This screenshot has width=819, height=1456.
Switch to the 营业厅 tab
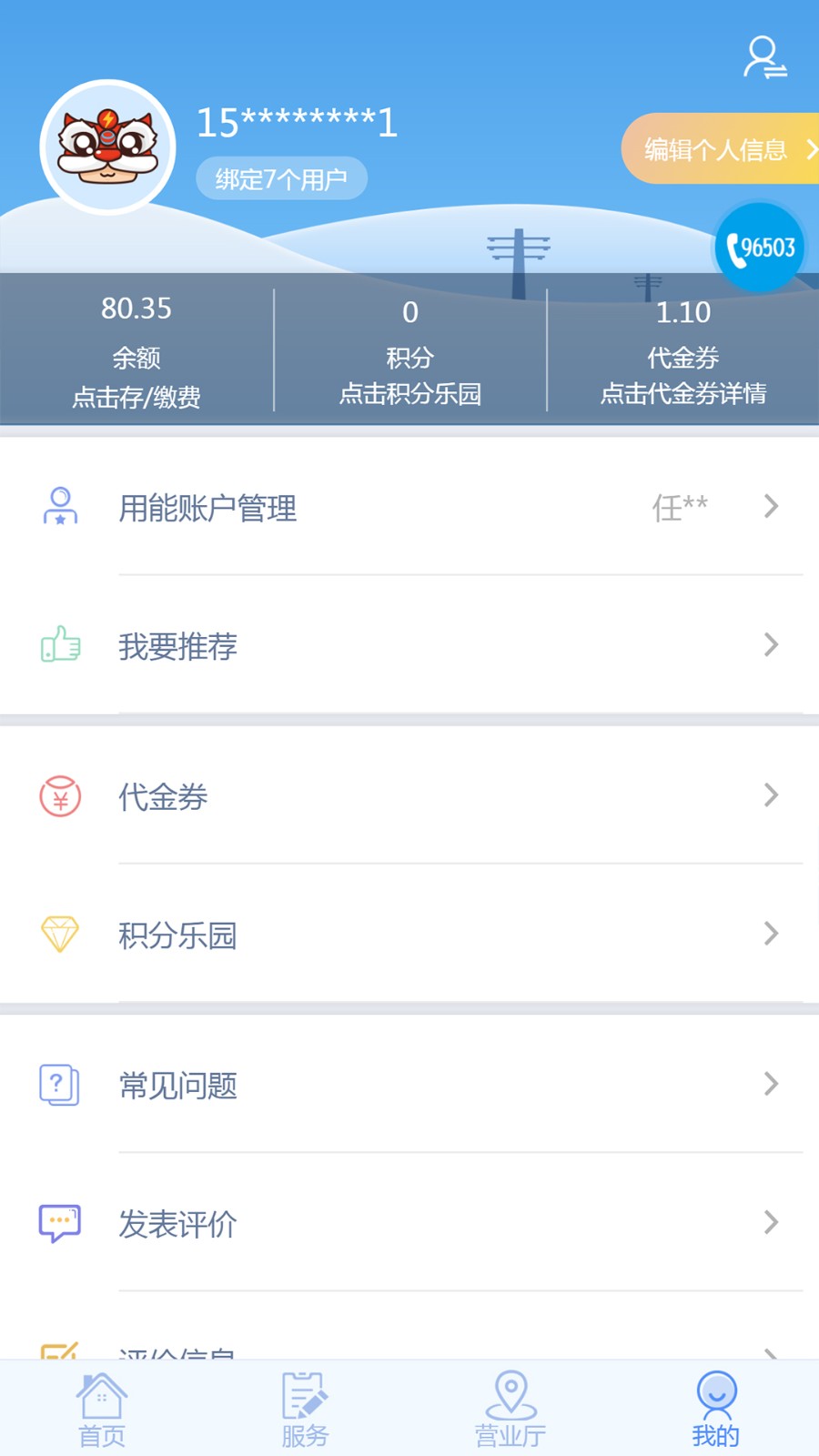[511, 1410]
